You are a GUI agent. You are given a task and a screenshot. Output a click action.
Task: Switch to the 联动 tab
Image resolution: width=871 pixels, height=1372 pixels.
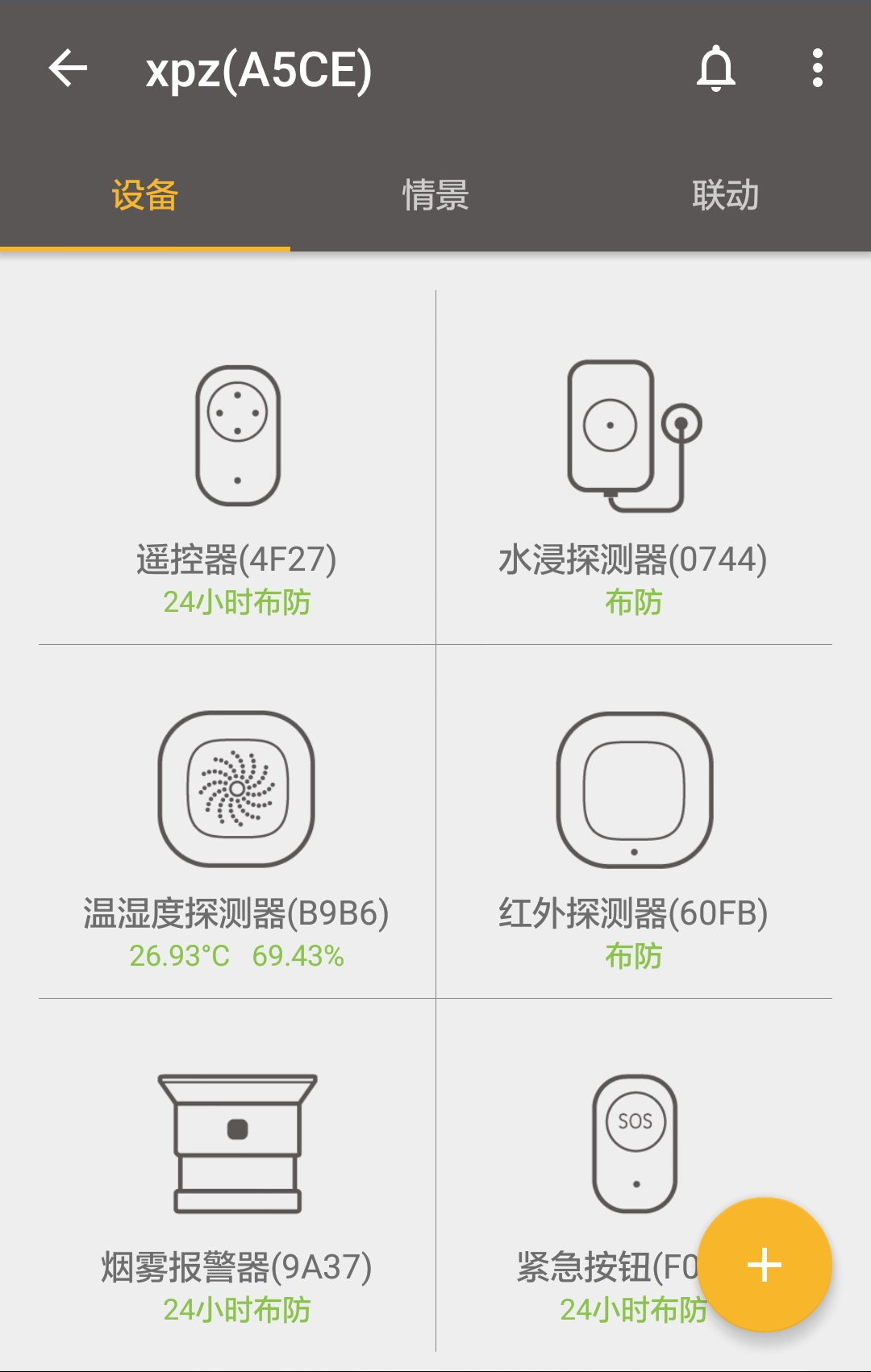pyautogui.click(x=725, y=196)
